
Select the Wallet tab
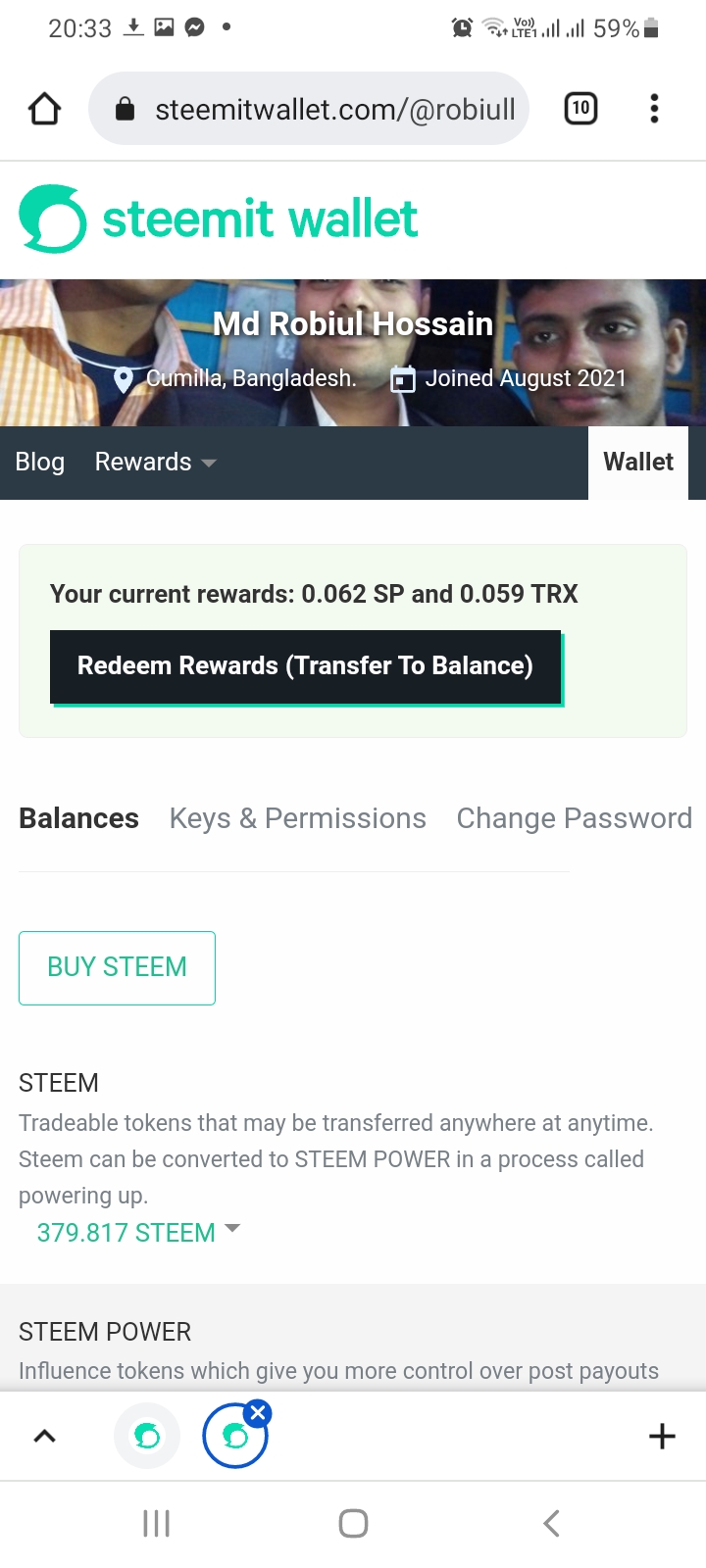tap(638, 463)
